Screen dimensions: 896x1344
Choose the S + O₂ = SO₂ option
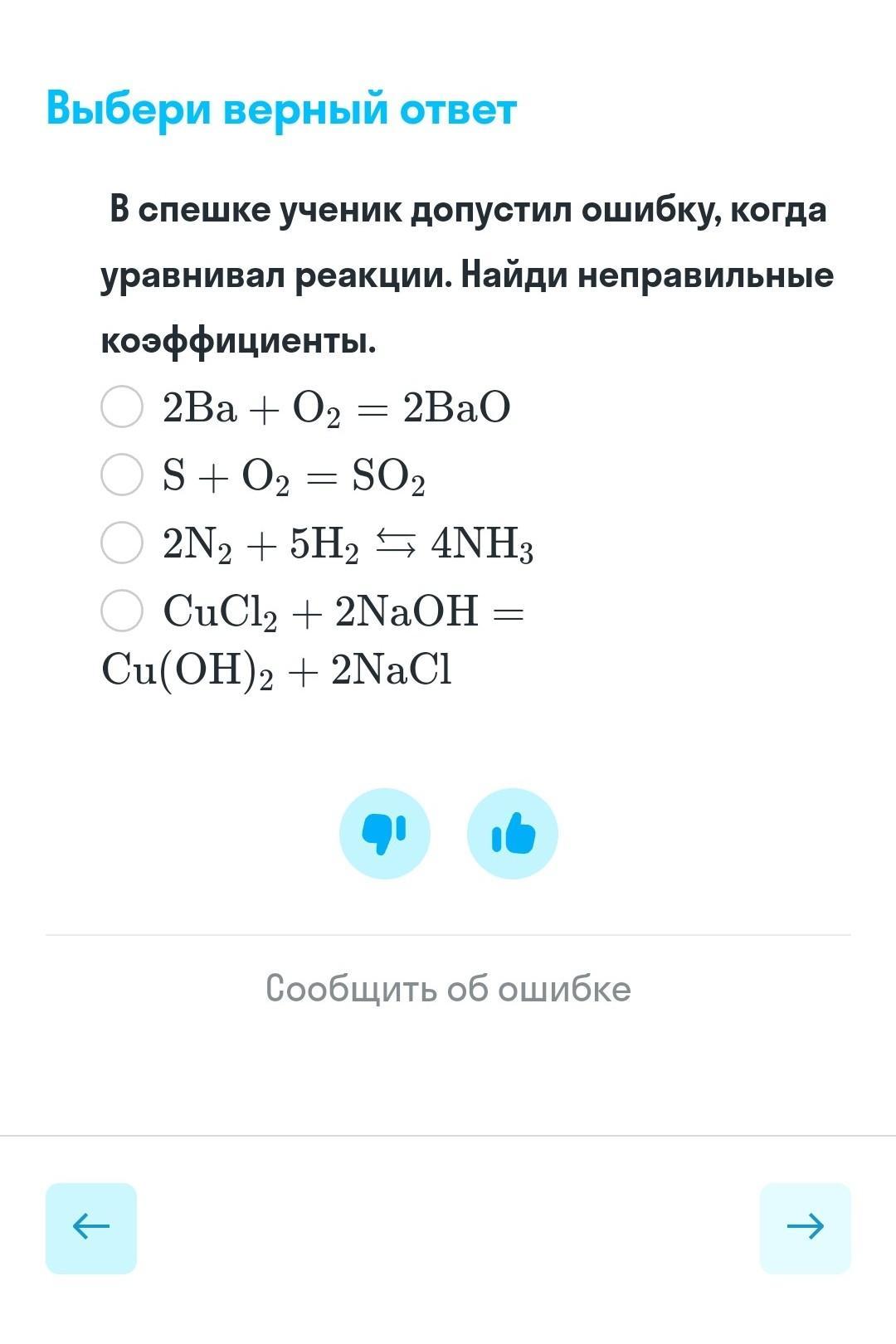122,475
